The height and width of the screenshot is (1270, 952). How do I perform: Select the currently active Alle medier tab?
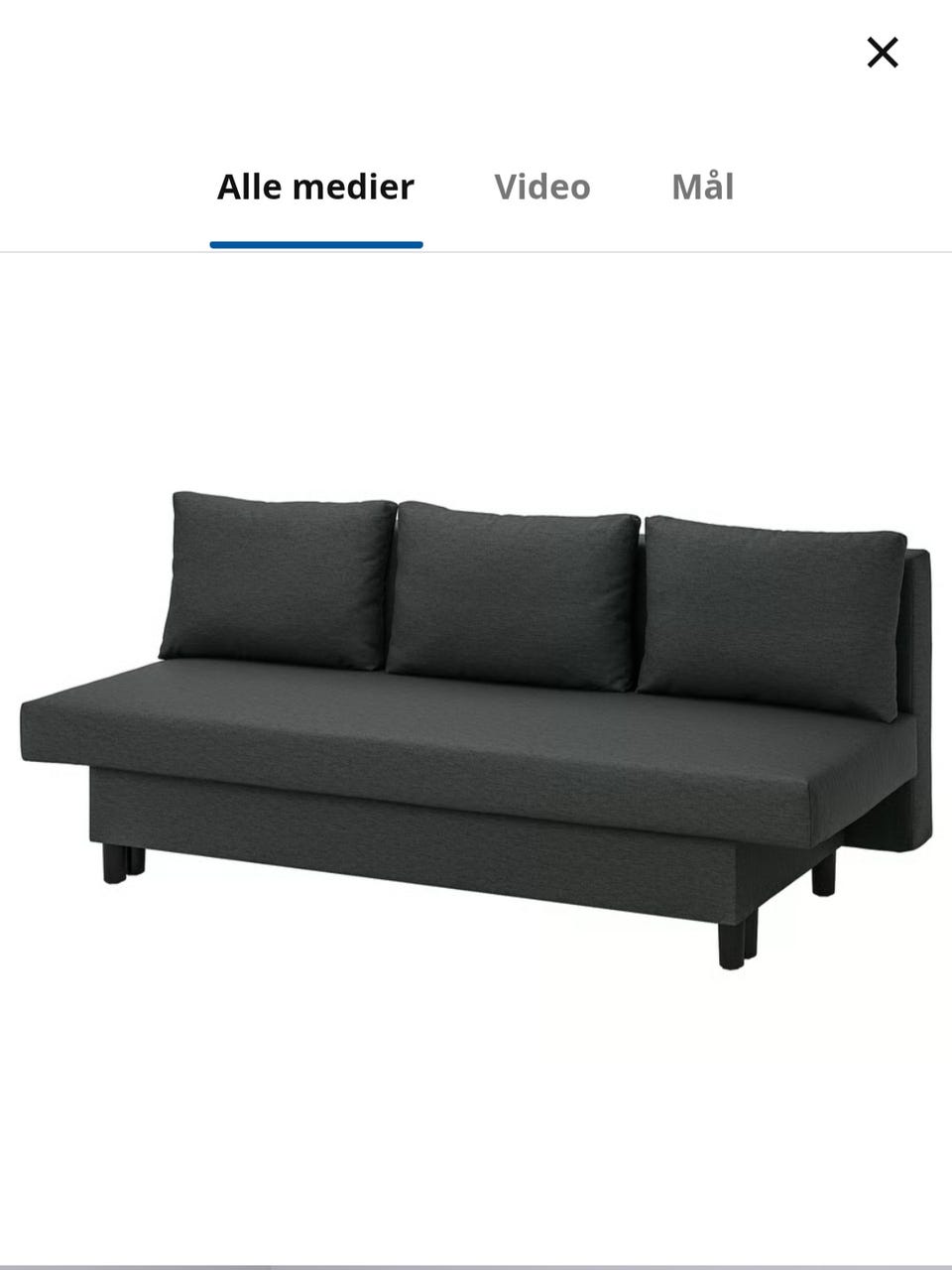click(x=315, y=187)
